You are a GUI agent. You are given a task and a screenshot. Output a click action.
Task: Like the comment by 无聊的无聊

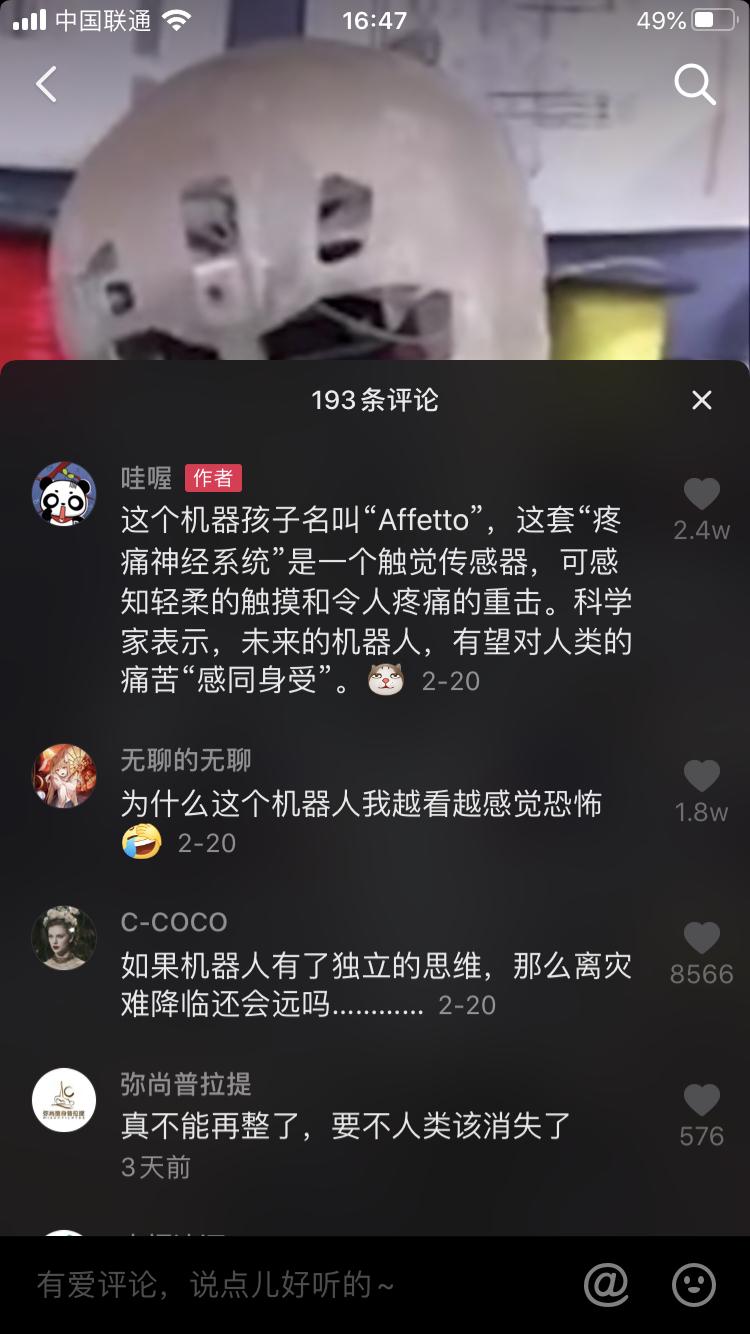click(701, 777)
